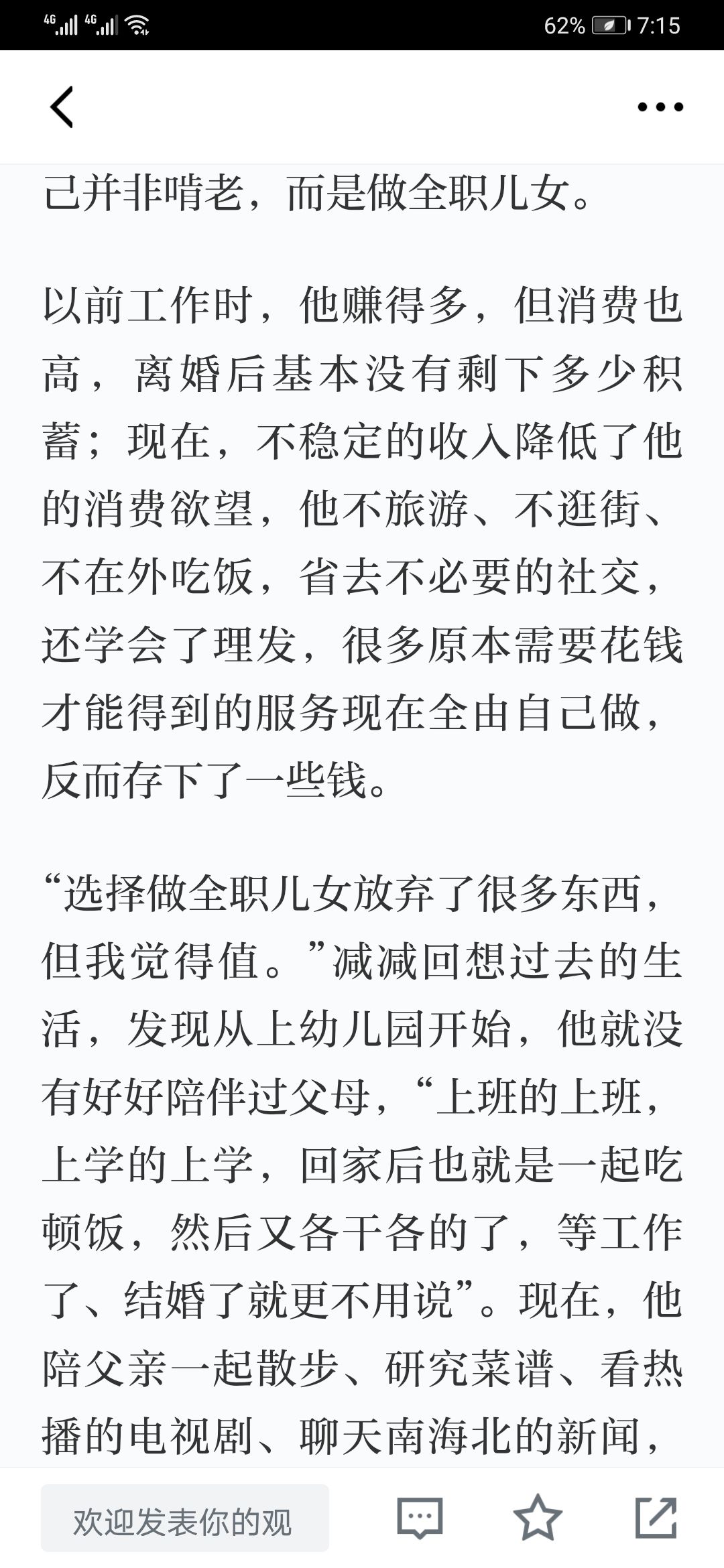This screenshot has width=724, height=1568.
Task: Open the three-dot overflow menu
Action: click(x=660, y=107)
